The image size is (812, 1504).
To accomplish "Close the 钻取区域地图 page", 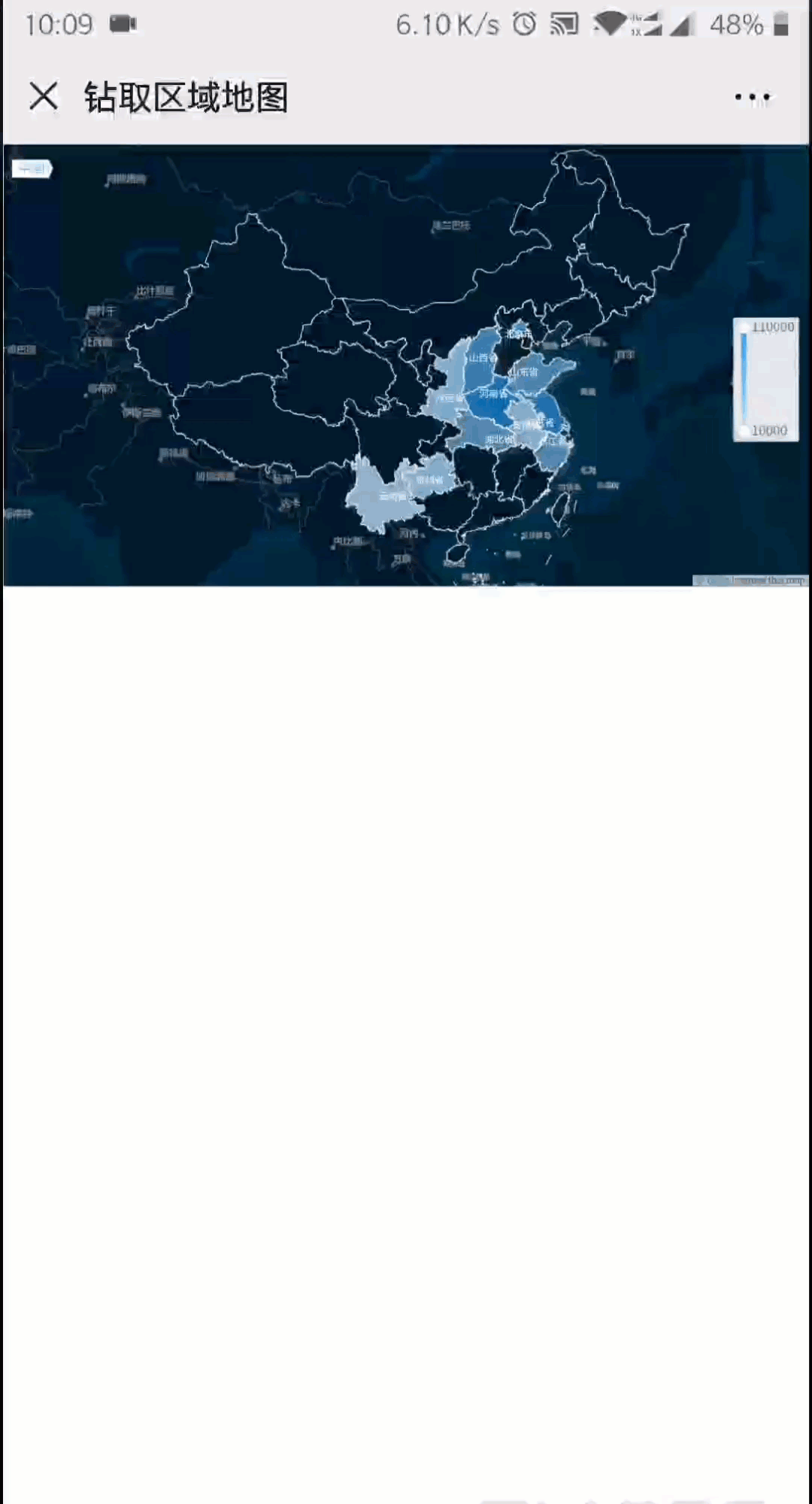I will (x=44, y=96).
